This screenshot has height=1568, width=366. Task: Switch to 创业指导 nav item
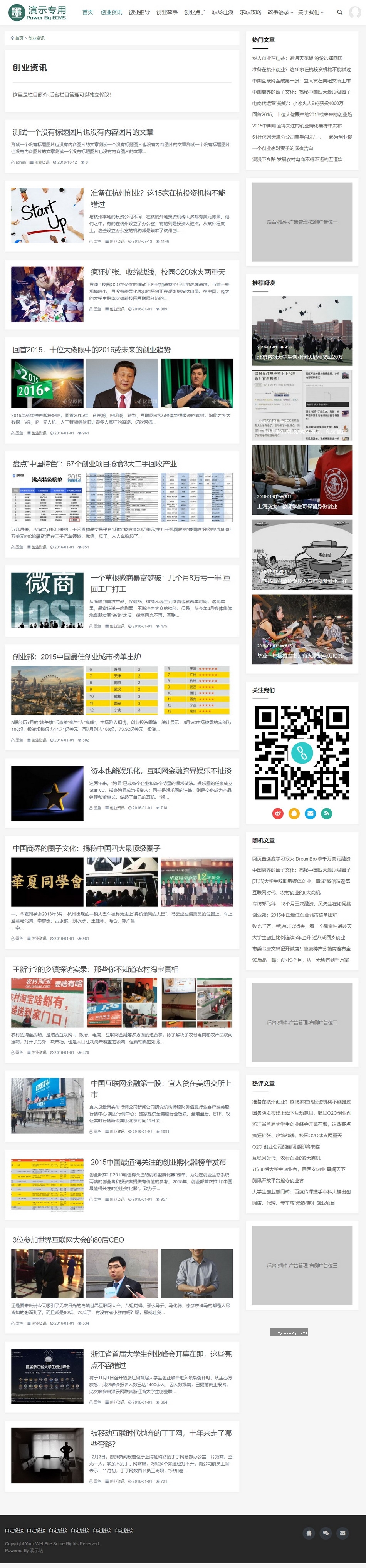point(139,12)
